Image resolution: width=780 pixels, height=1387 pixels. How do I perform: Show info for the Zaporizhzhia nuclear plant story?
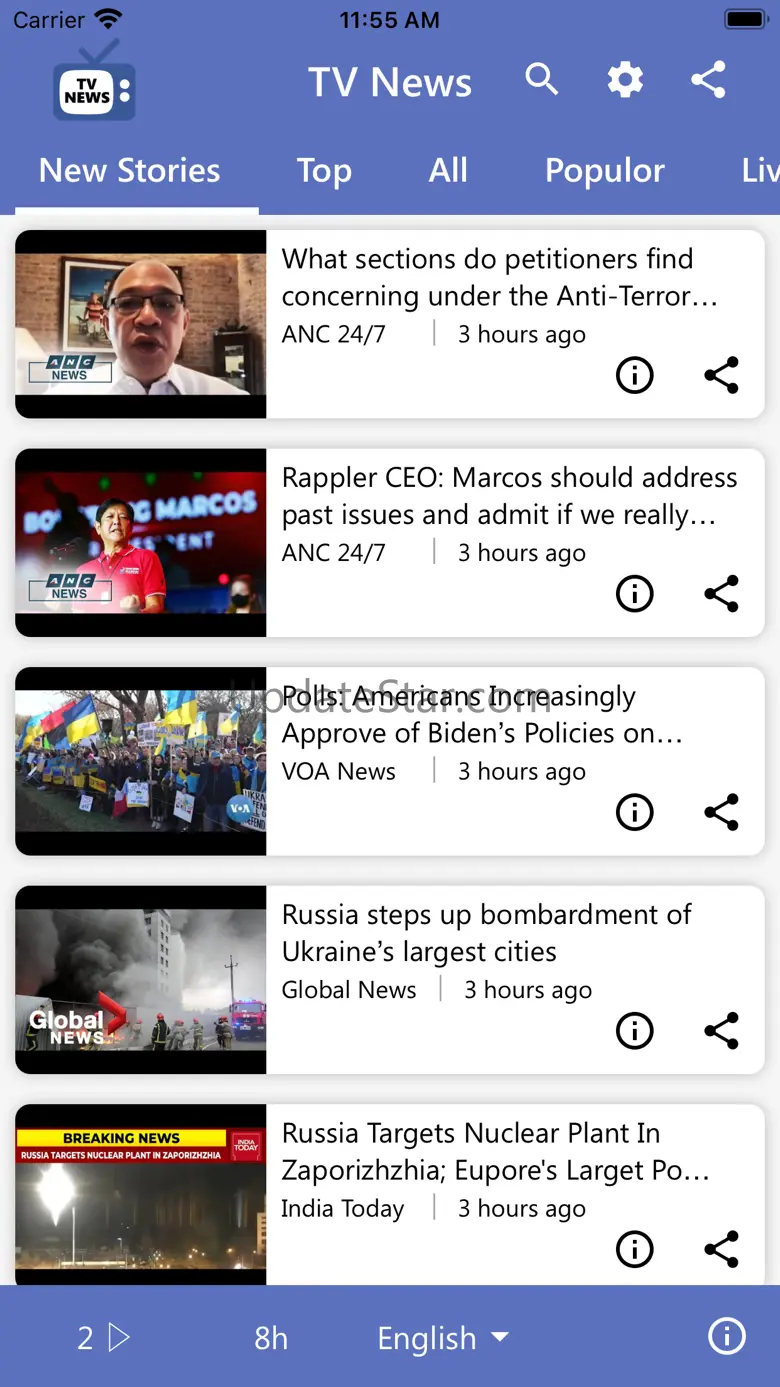click(634, 1249)
